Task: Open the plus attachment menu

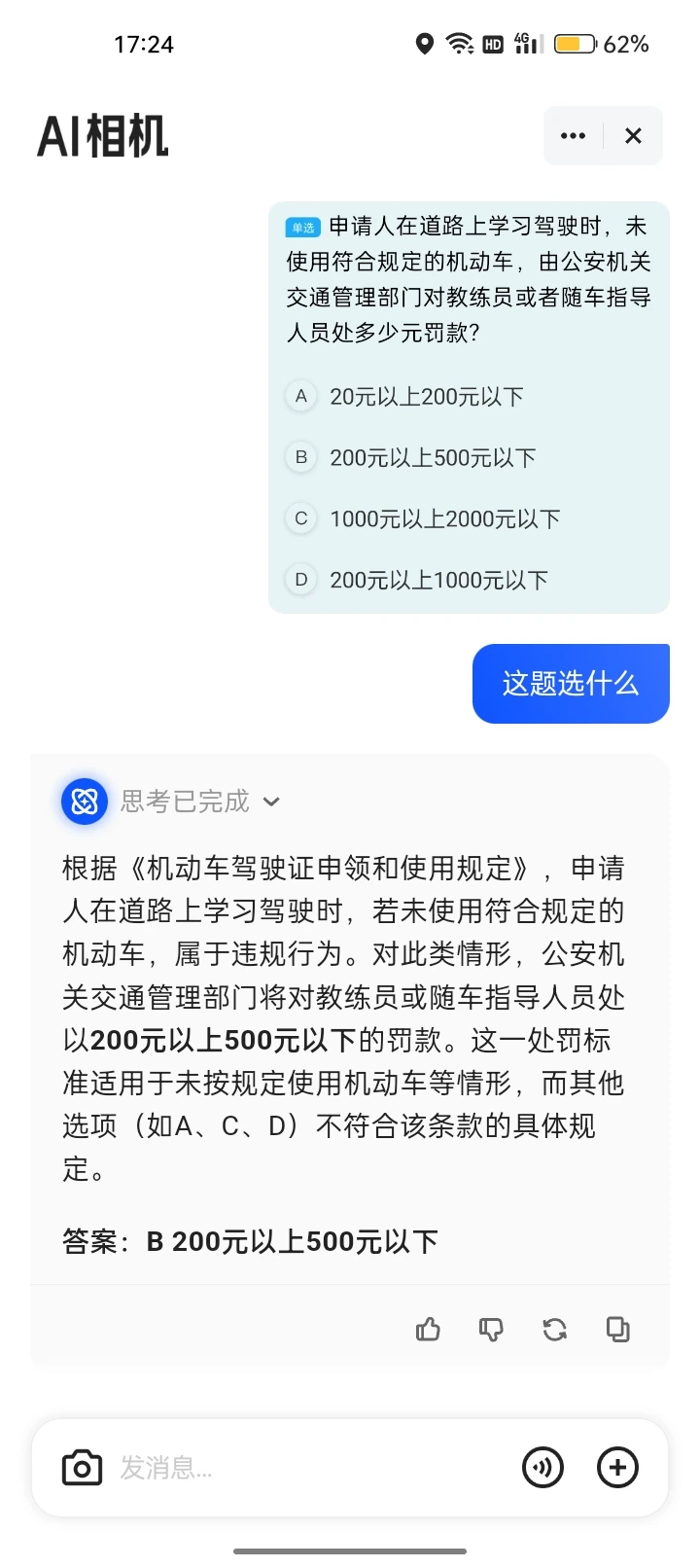Action: (x=617, y=1468)
